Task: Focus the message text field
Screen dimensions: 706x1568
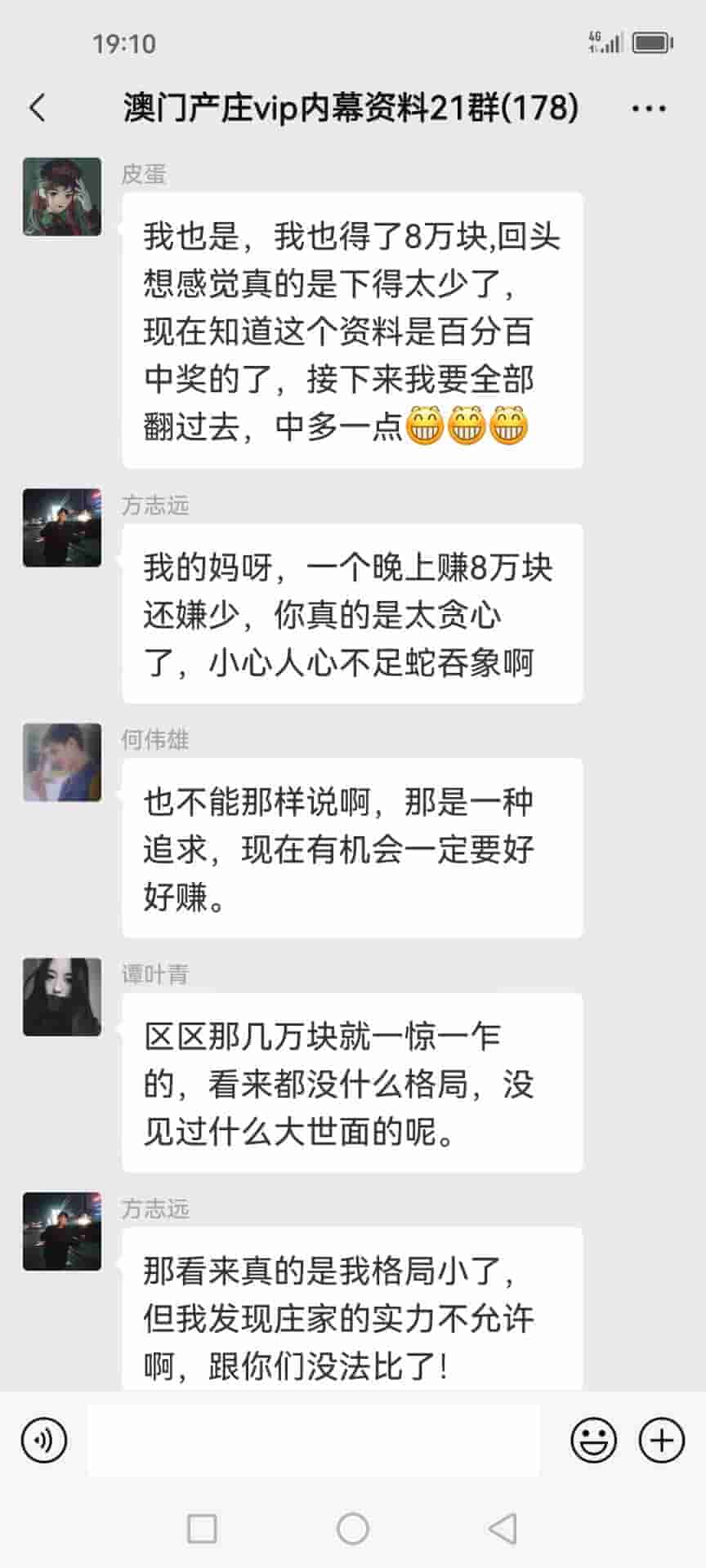Action: tap(314, 1440)
